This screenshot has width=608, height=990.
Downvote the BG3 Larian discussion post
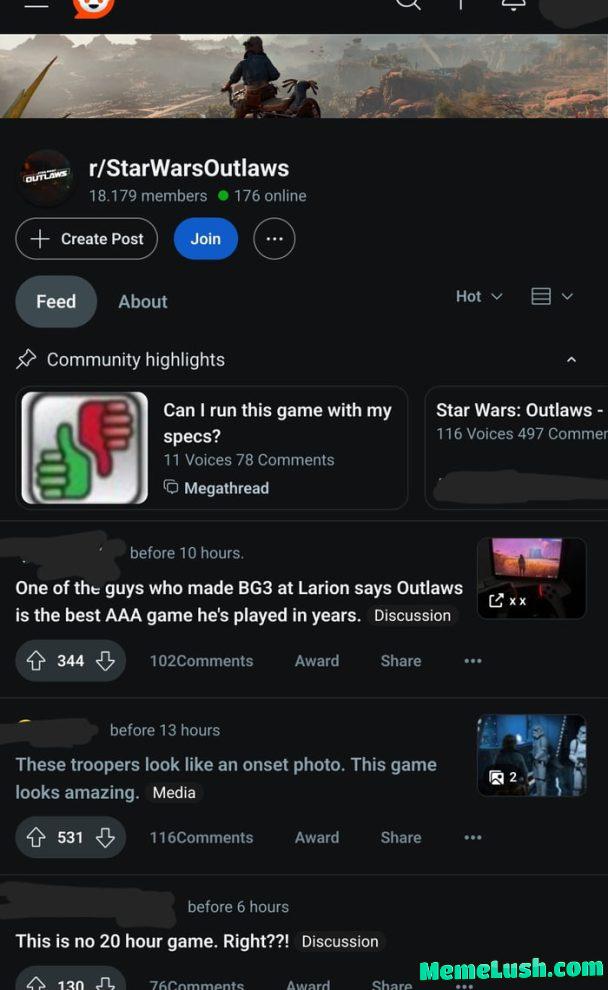click(105, 661)
